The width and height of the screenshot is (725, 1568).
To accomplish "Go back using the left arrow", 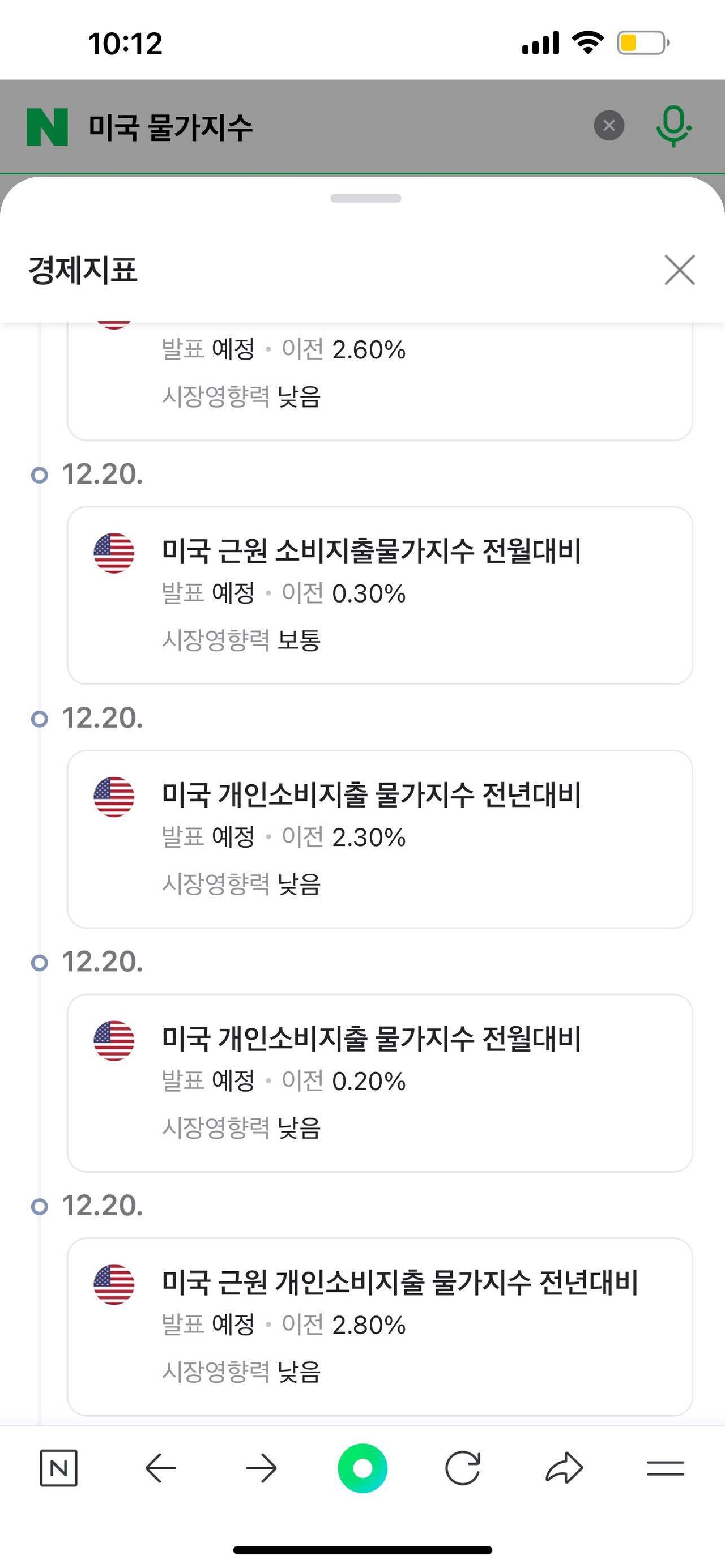I will (x=160, y=1468).
